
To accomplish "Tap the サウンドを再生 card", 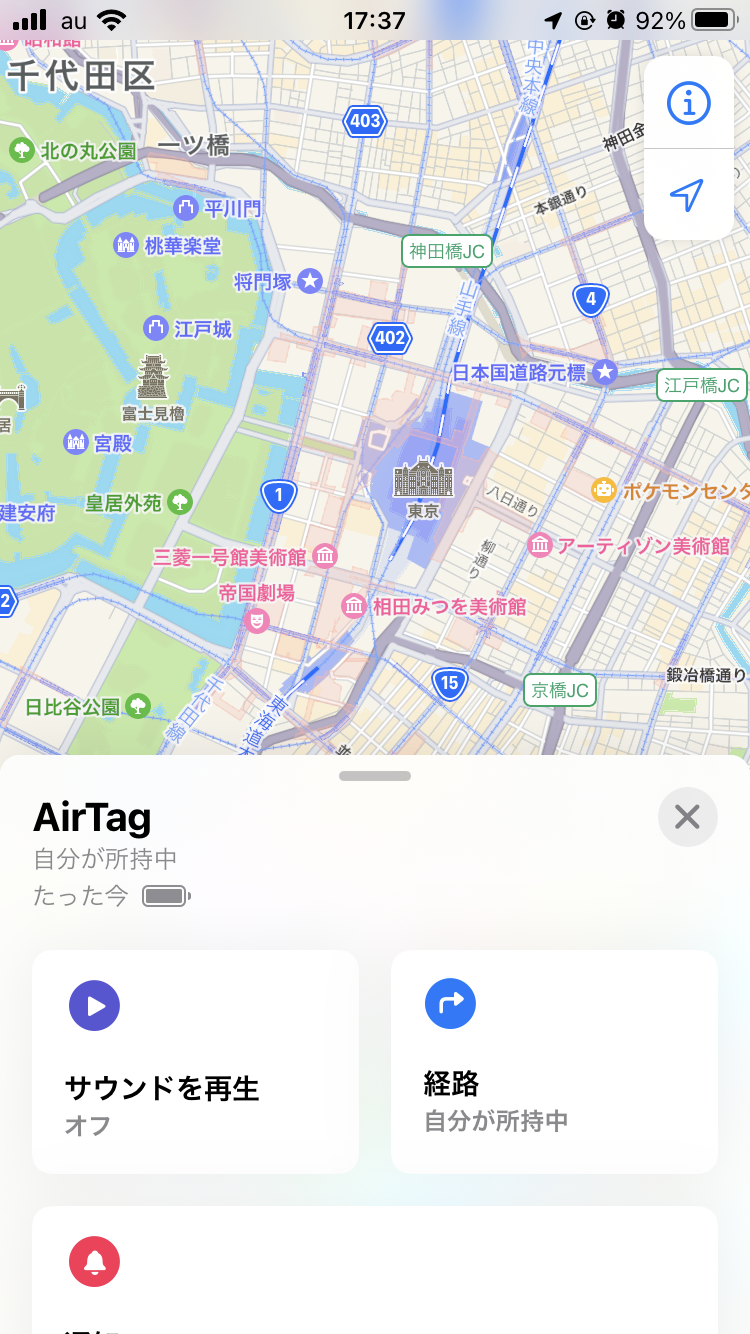I will (195, 1062).
